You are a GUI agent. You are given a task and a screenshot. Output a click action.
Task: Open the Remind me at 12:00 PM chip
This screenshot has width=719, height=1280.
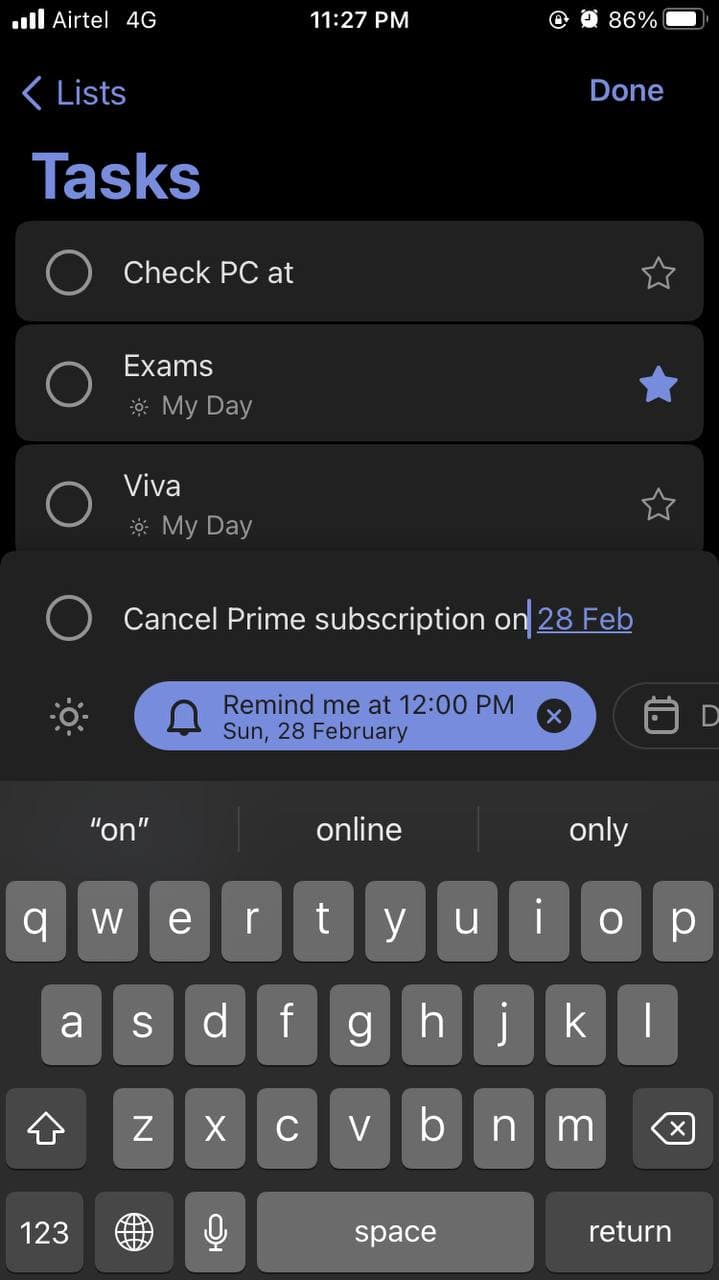340,716
